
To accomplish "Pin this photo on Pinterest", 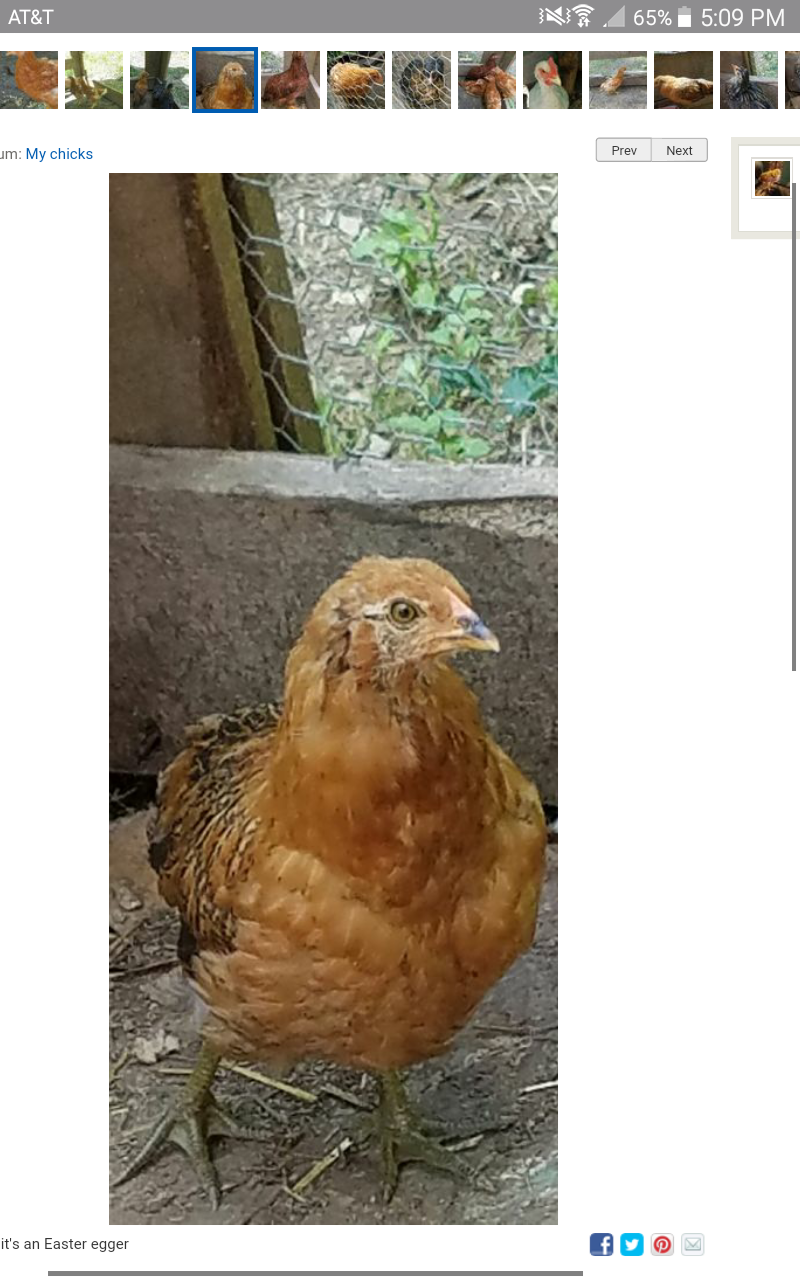I will click(662, 1244).
